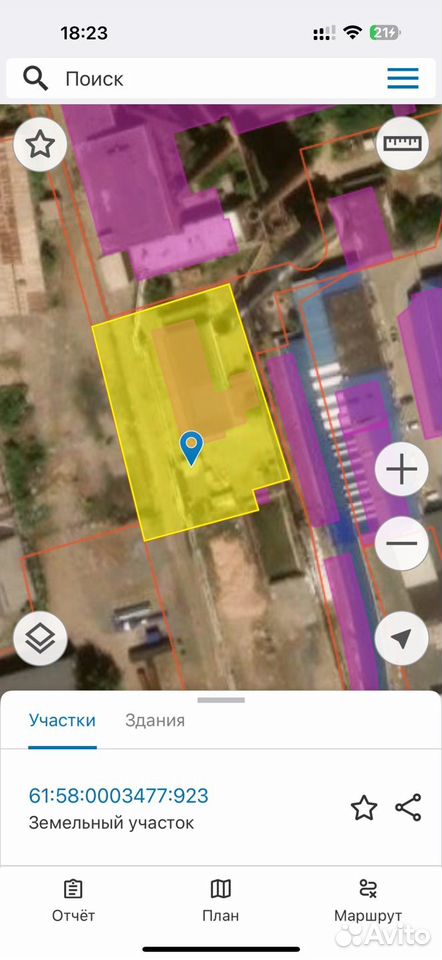The image size is (442, 960).
Task: Select the Участки tab
Action: [62, 720]
